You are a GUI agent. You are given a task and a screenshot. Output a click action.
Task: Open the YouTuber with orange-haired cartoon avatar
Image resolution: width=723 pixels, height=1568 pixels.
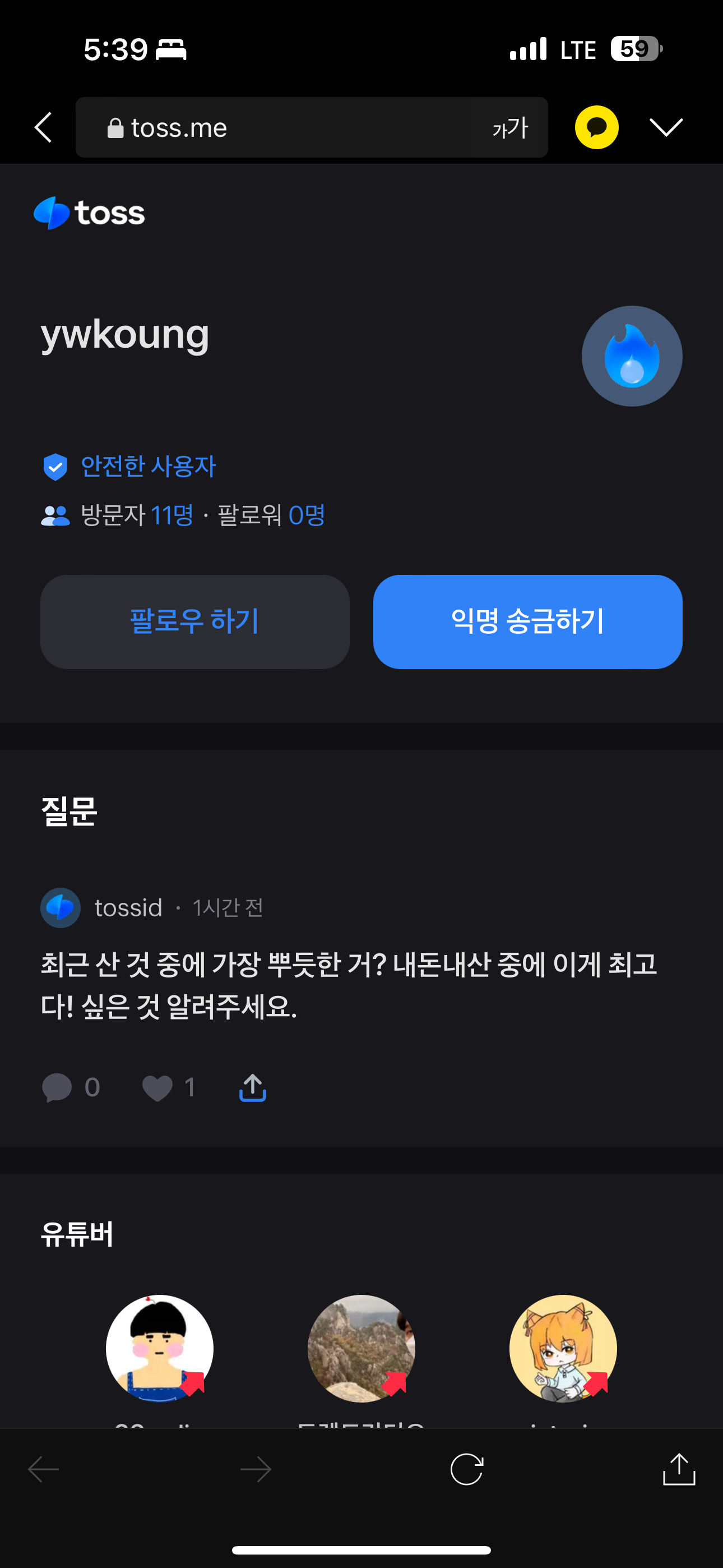tap(563, 1348)
